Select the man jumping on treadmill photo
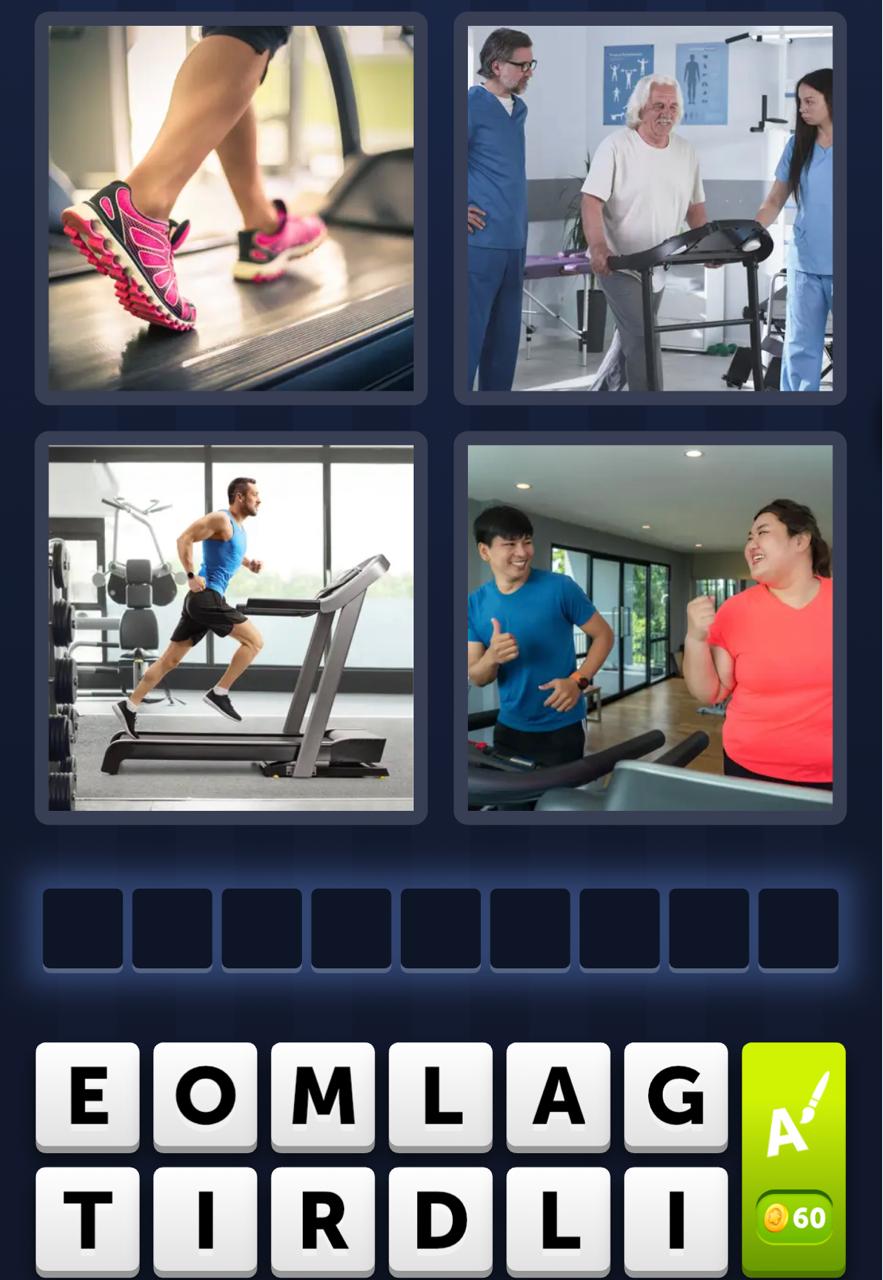Image resolution: width=883 pixels, height=1280 pixels. (x=230, y=628)
